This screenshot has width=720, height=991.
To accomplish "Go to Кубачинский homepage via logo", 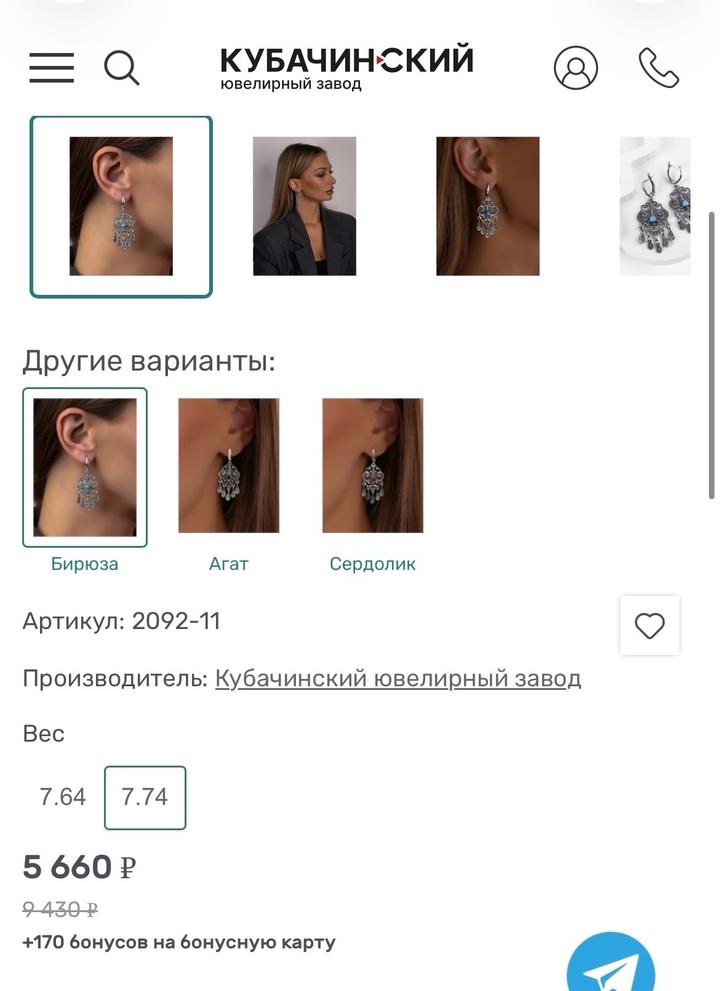I will tap(346, 68).
